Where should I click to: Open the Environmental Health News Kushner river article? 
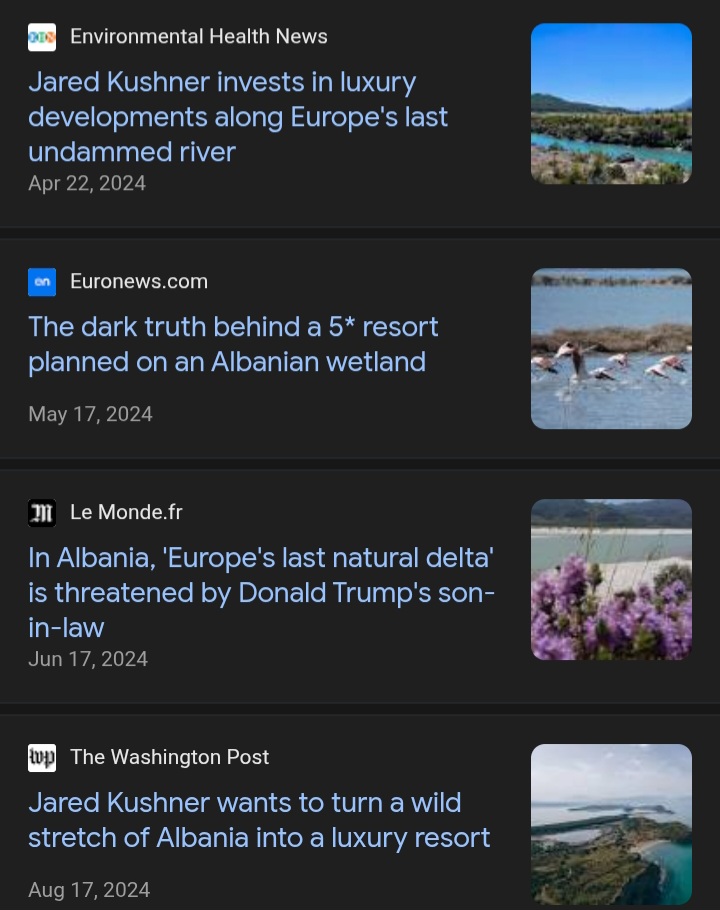coord(238,117)
